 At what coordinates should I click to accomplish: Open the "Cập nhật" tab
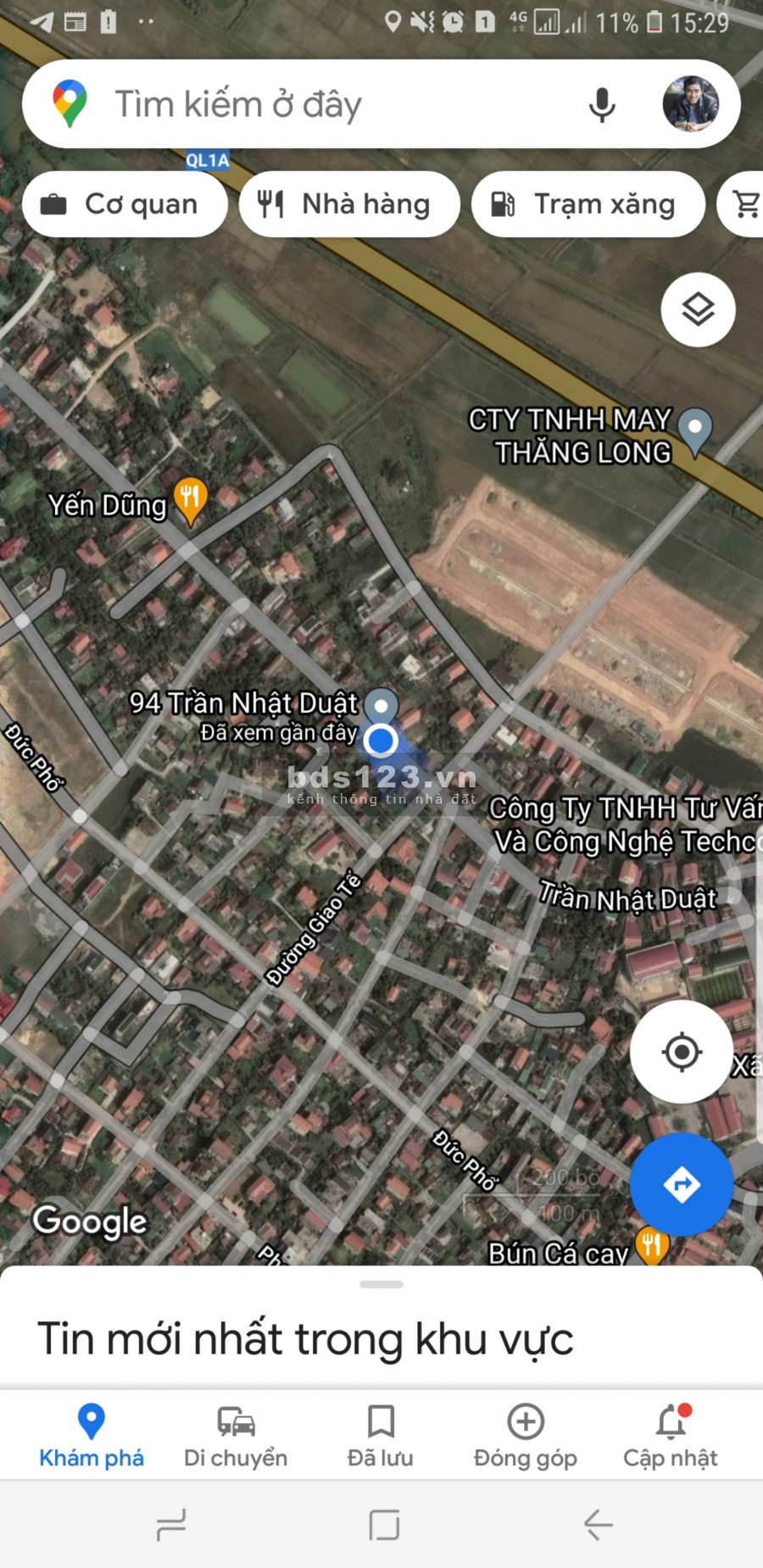pos(671,1437)
